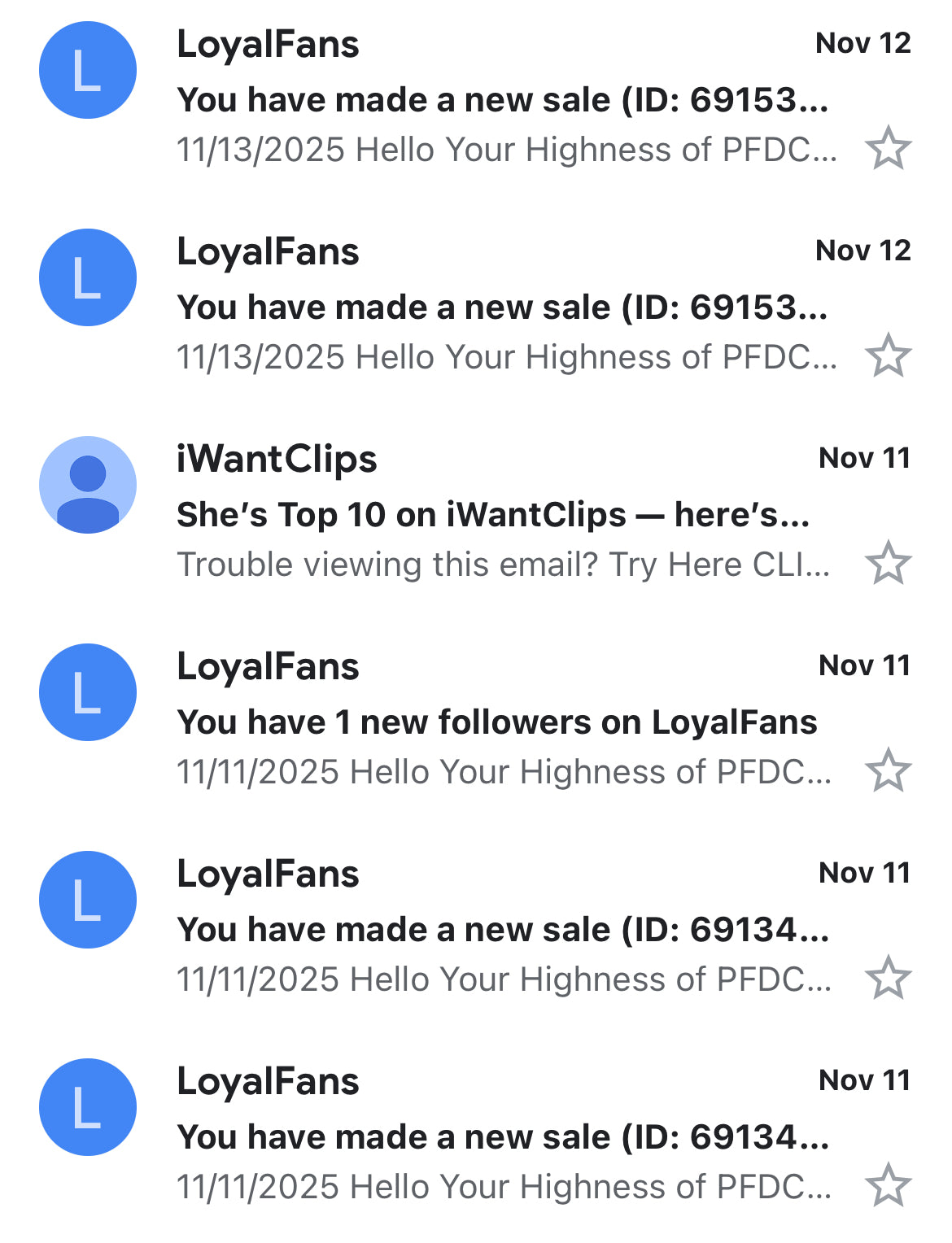This screenshot has height=1243, width=952.
Task: Select the new followers email via its avatar
Action: pos(88,692)
